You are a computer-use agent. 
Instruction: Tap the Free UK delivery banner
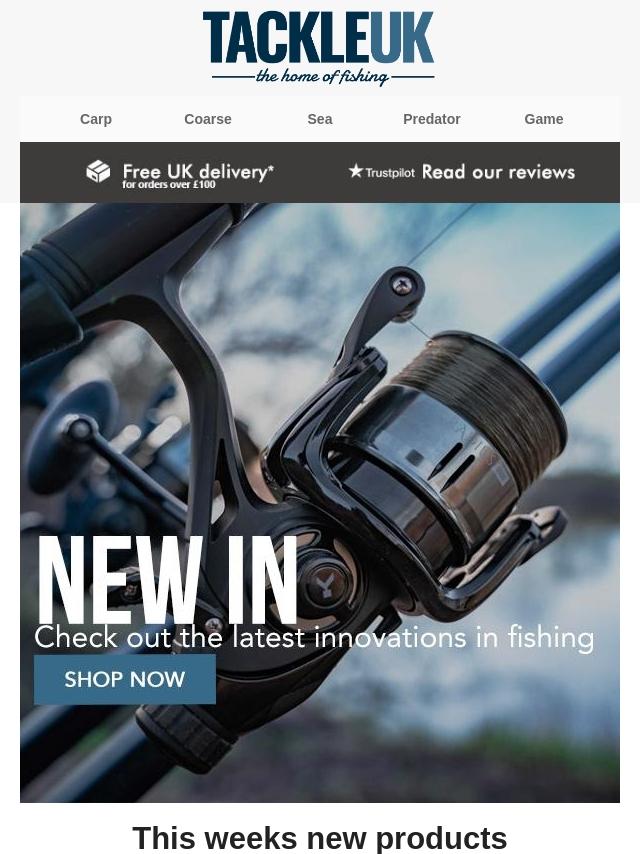pos(180,173)
